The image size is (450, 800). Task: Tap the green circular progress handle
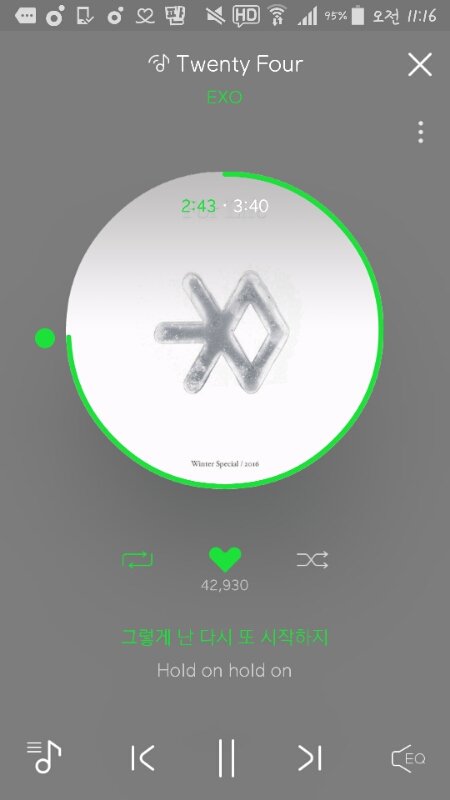pos(45,338)
